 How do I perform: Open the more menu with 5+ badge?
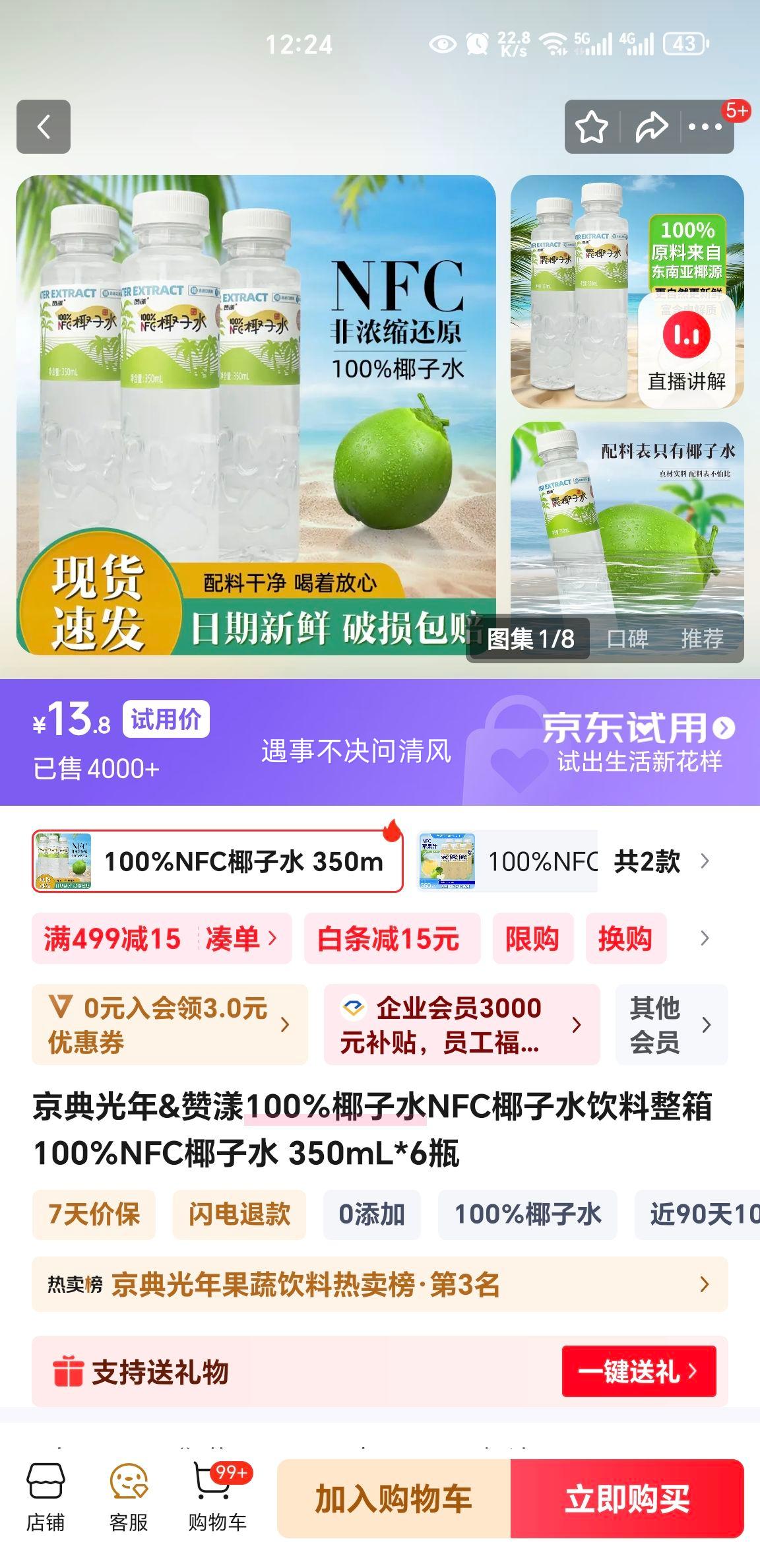tap(706, 125)
